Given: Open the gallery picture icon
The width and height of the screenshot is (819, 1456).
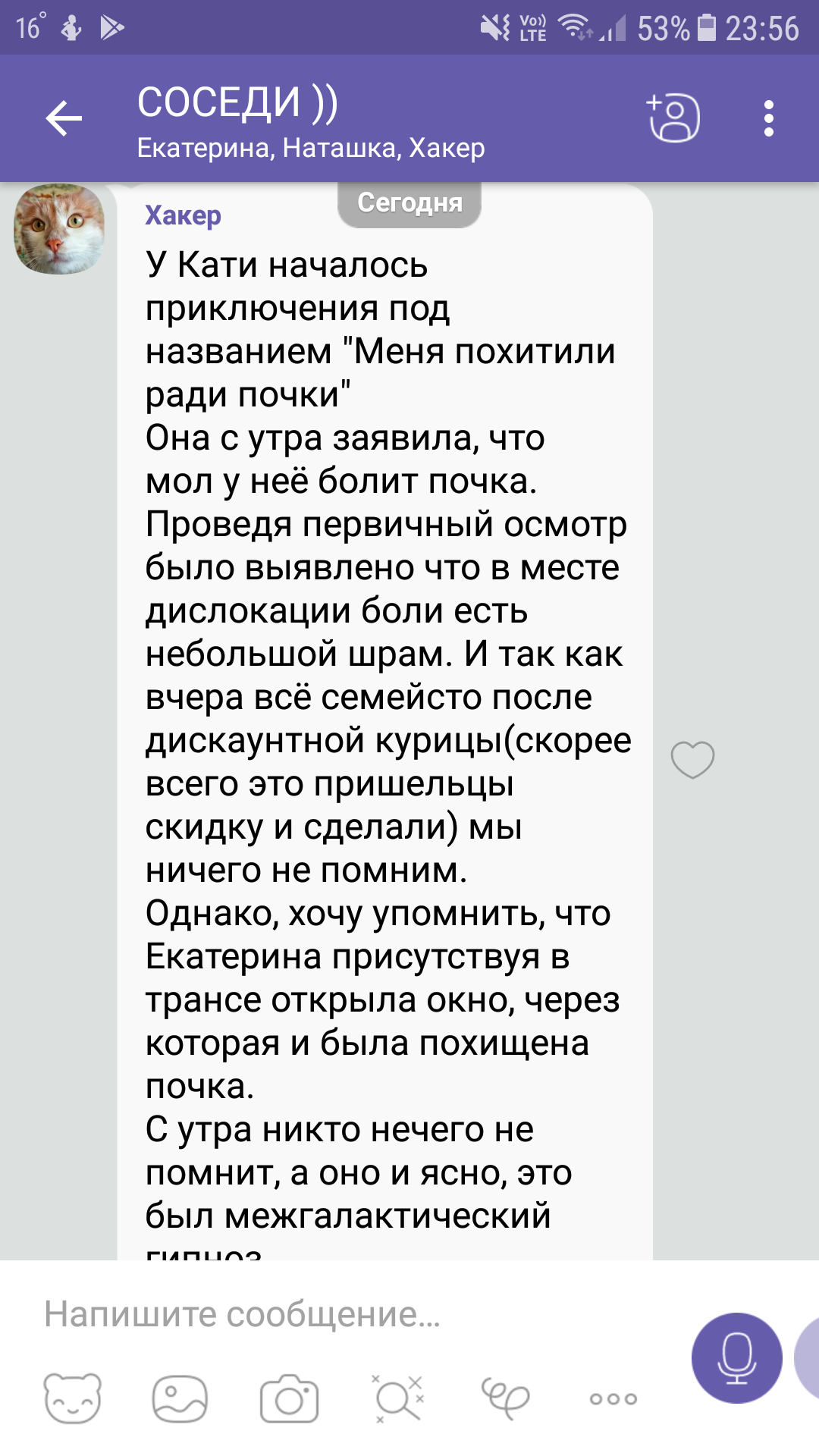Looking at the screenshot, I should [x=180, y=1398].
